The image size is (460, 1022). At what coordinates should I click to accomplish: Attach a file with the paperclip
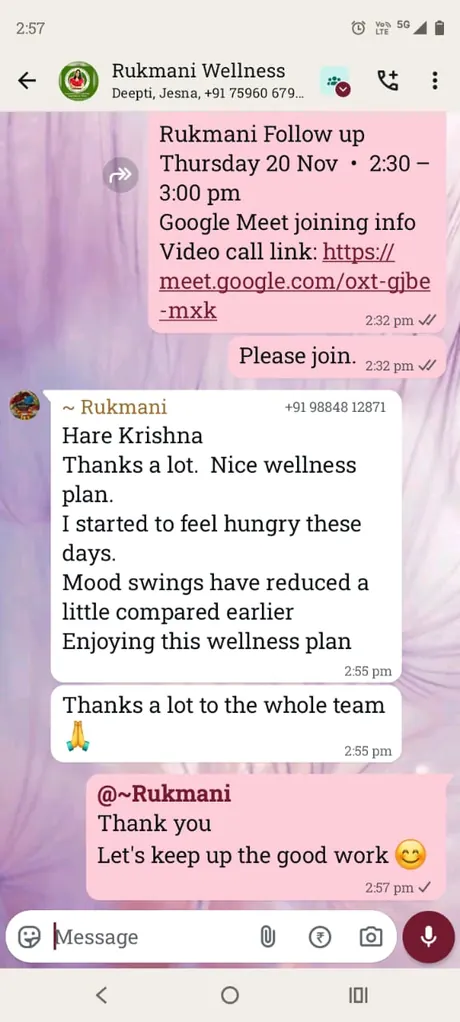click(x=268, y=937)
